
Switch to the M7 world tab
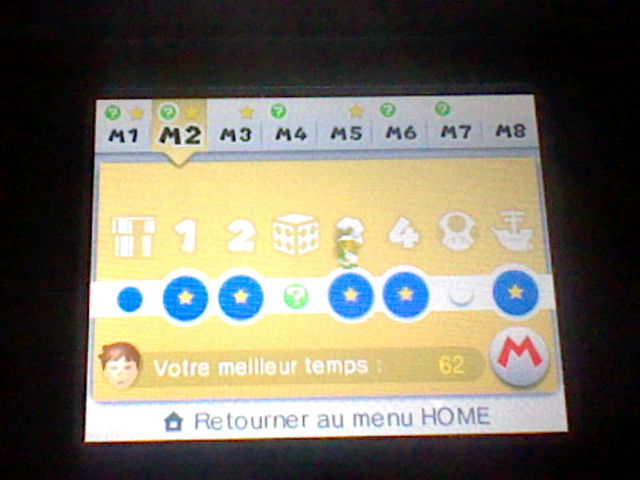coord(455,134)
